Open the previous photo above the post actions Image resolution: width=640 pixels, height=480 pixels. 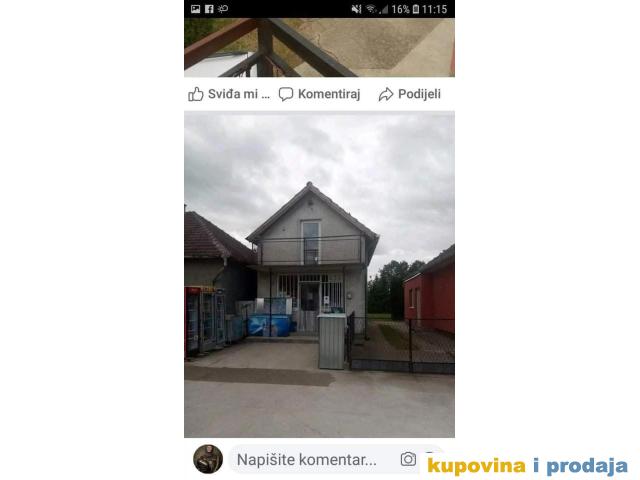coord(319,47)
